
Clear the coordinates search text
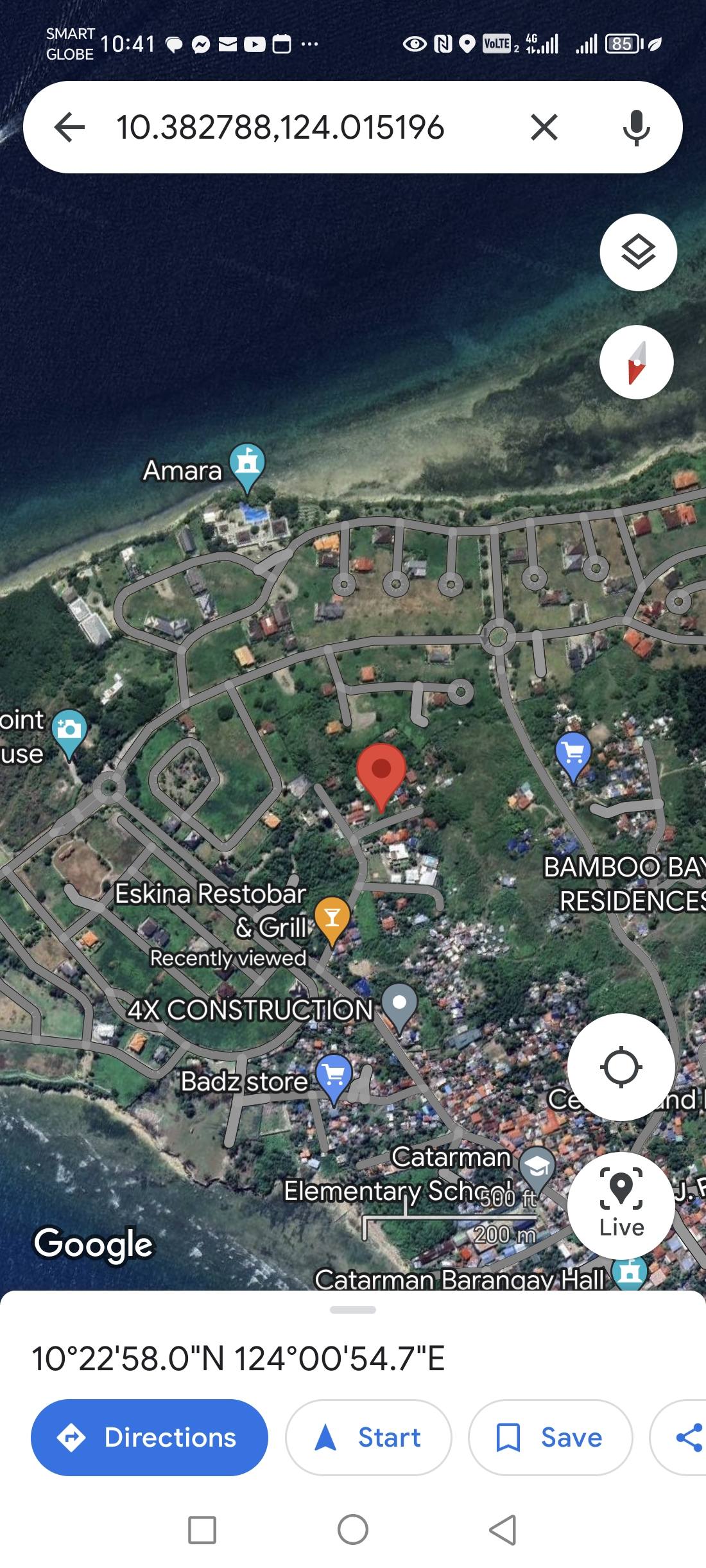(x=544, y=127)
